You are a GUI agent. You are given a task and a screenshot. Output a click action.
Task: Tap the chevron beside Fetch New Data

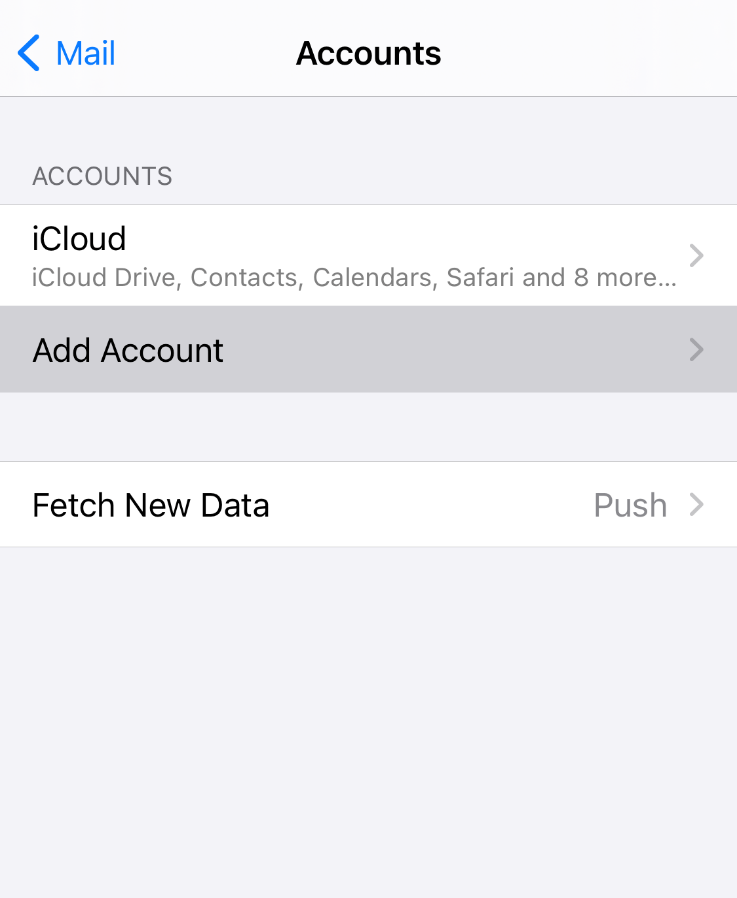697,505
